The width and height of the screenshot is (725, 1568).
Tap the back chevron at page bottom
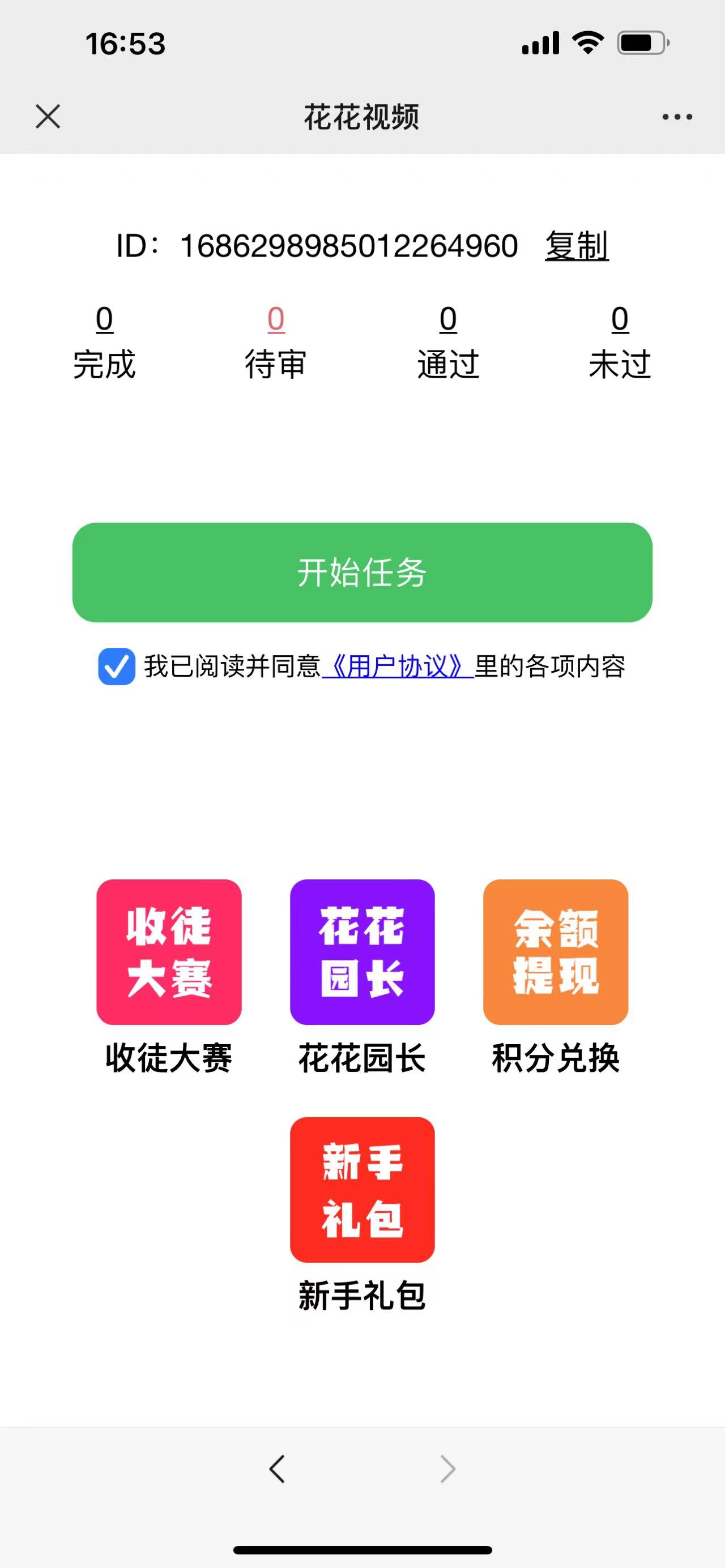pos(277,1468)
